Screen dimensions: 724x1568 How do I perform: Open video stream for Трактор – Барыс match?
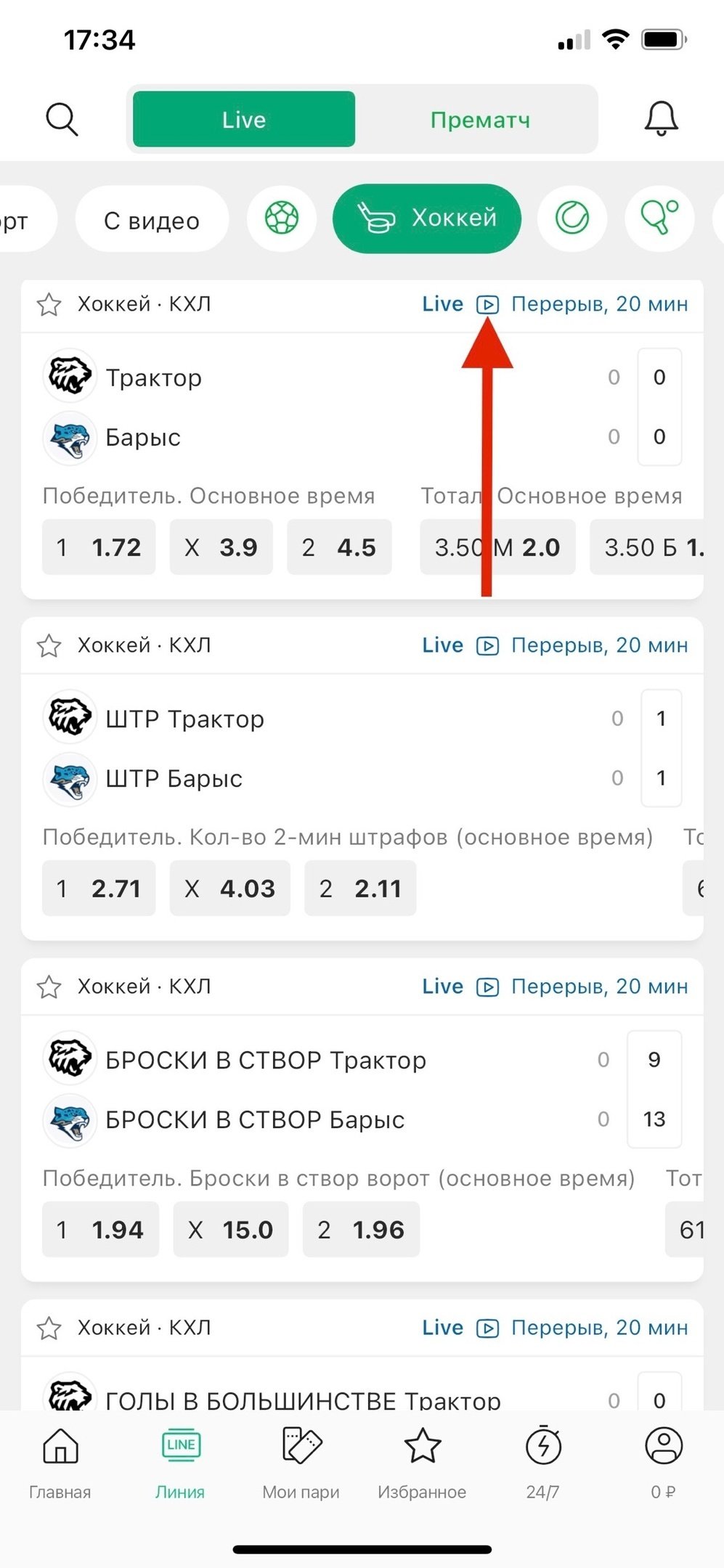tap(487, 305)
